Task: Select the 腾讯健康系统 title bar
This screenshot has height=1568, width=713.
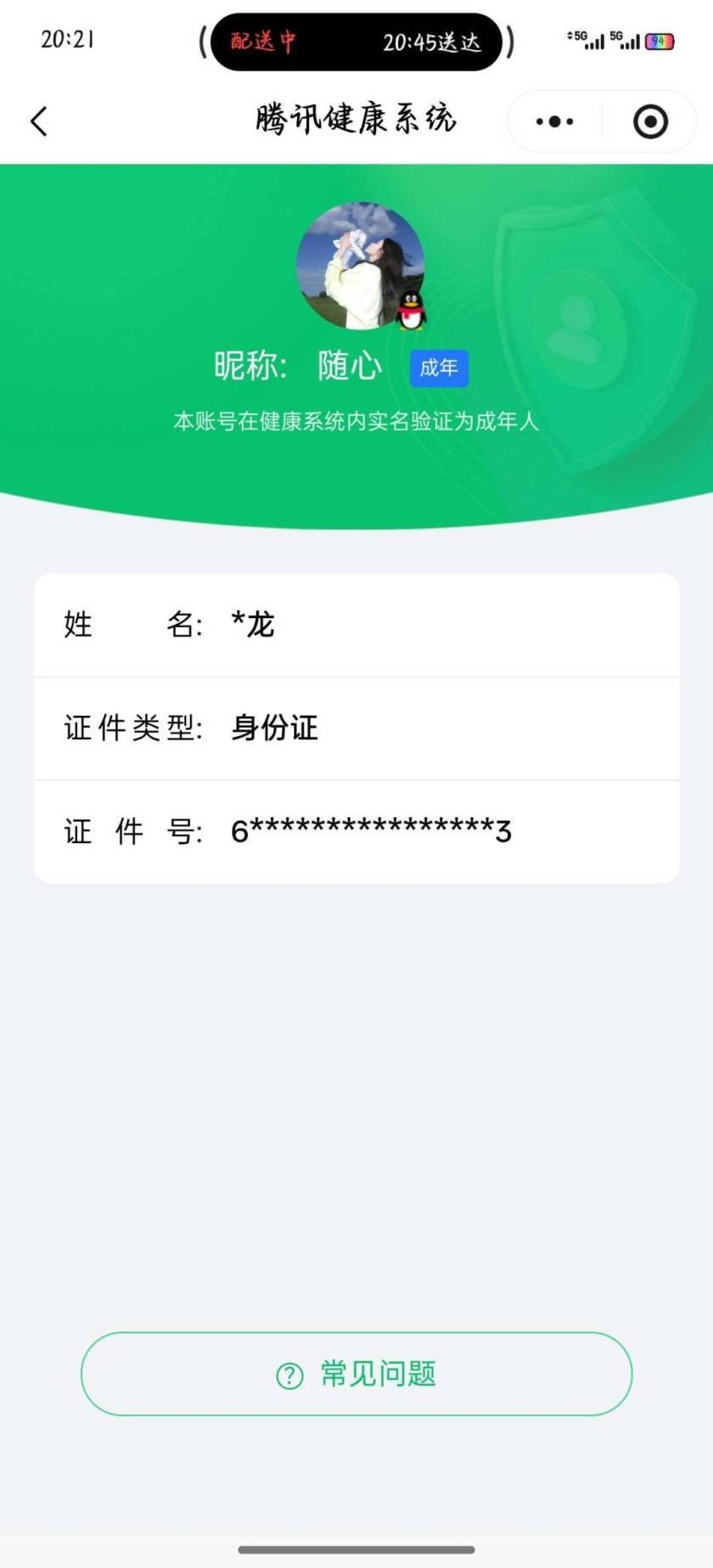Action: pos(355,119)
